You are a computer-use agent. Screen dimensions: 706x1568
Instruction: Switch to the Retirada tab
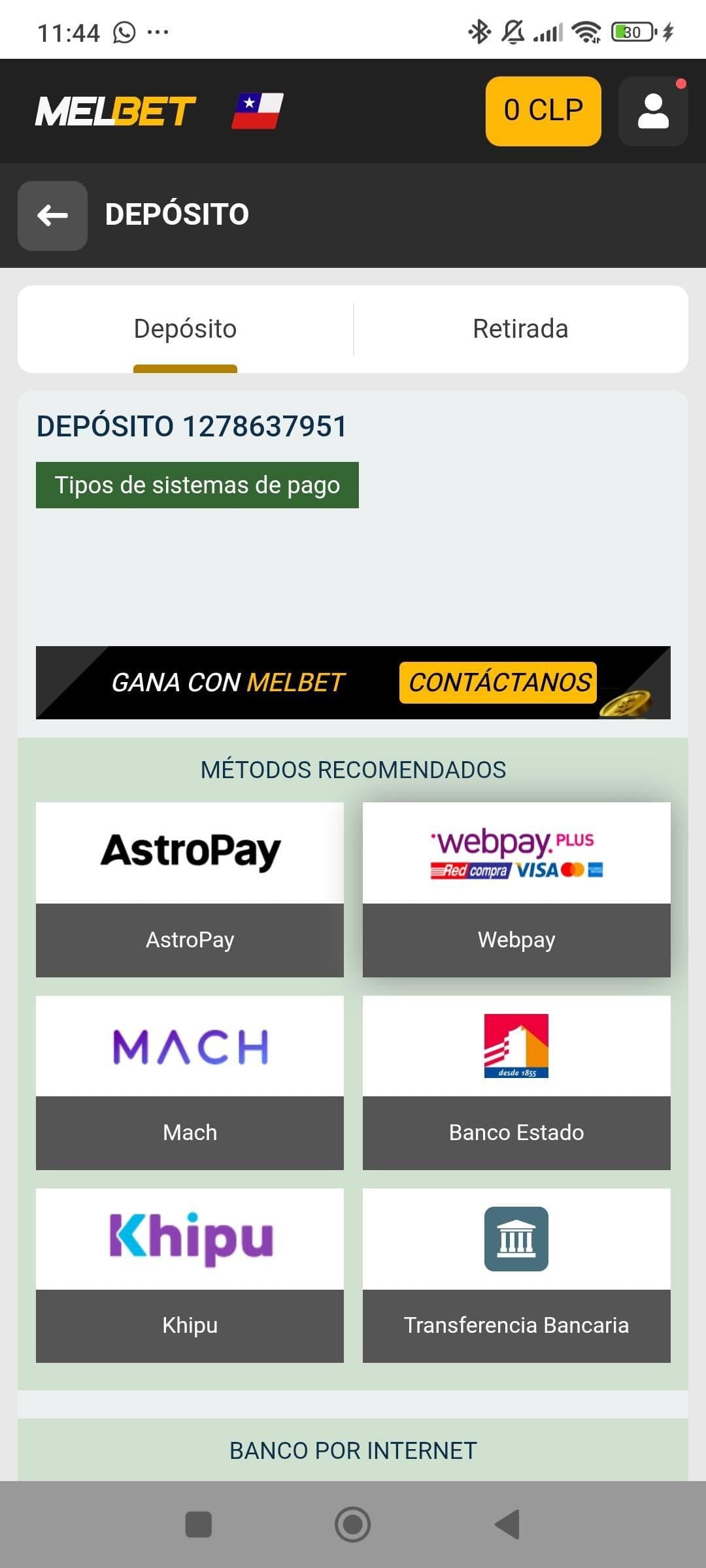pos(521,329)
